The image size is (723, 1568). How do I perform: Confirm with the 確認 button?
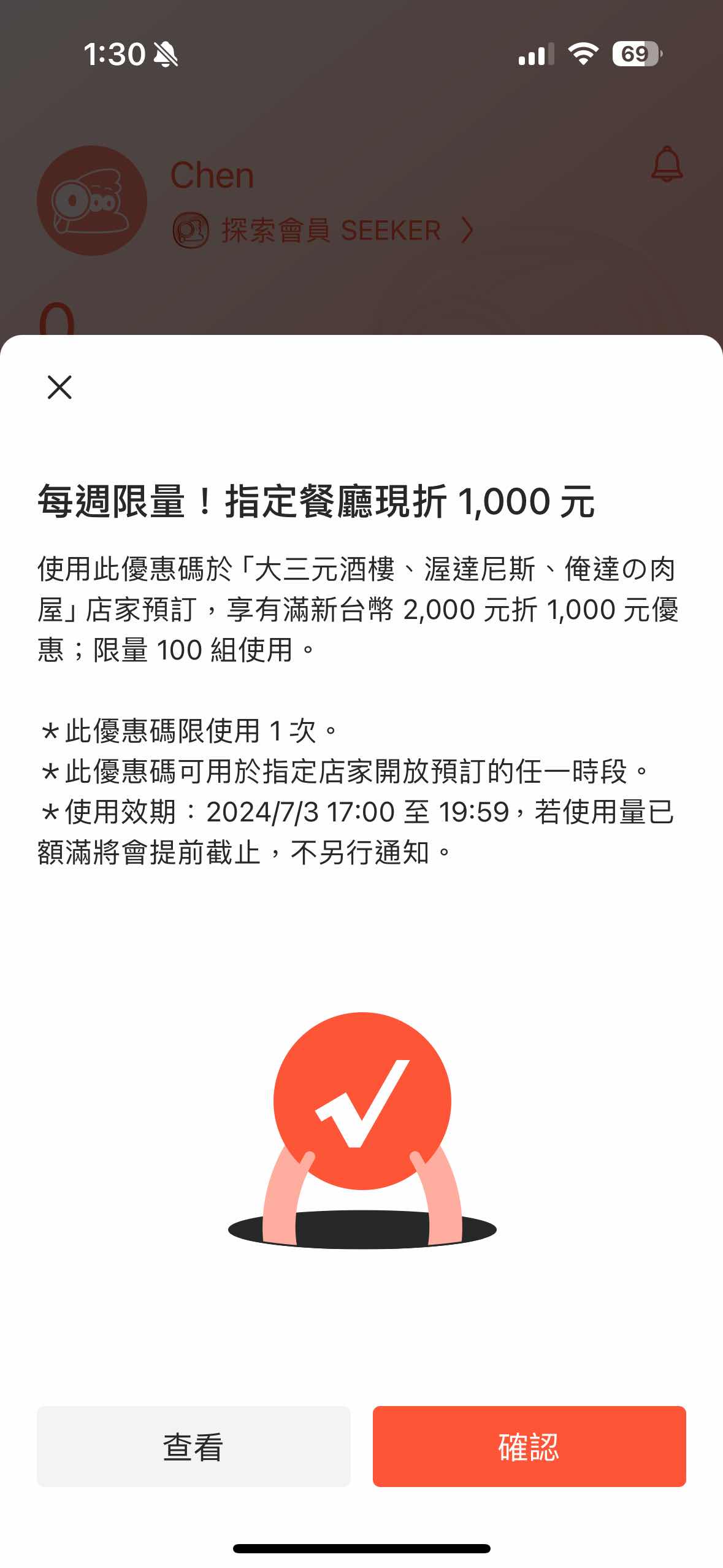(x=529, y=1446)
